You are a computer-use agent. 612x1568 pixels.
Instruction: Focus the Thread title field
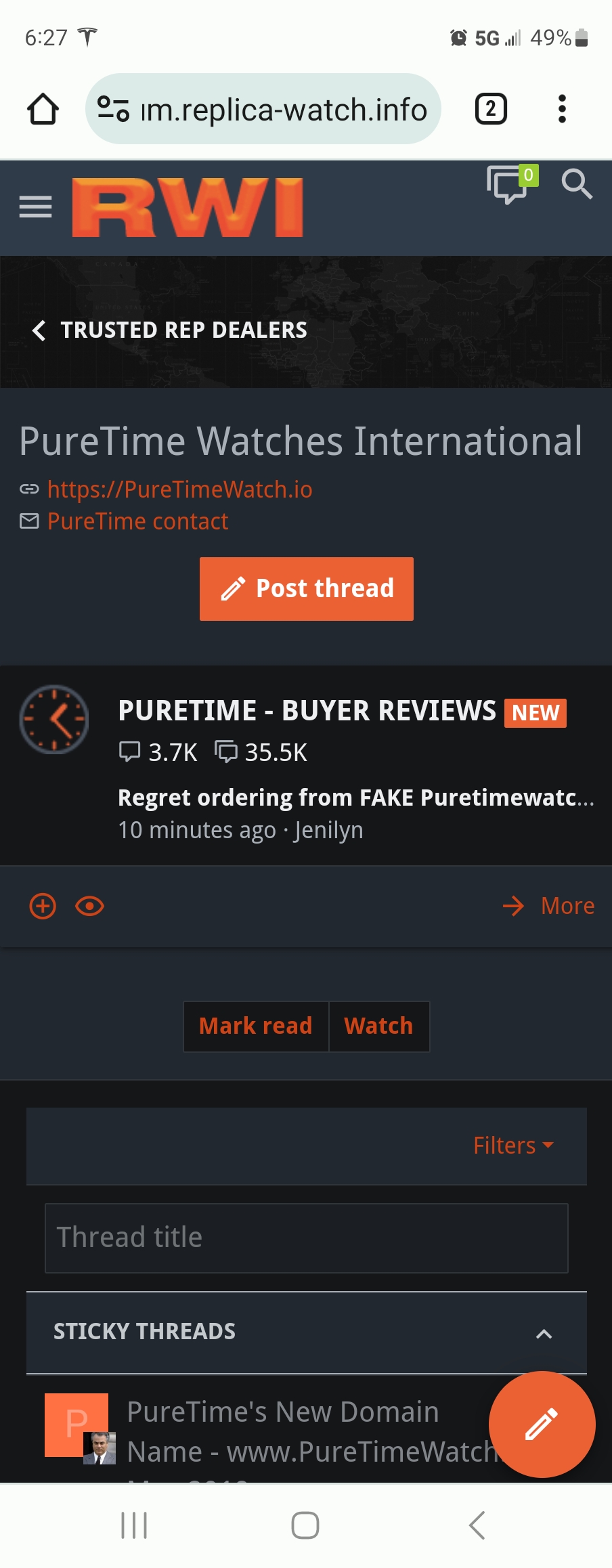pos(306,1238)
